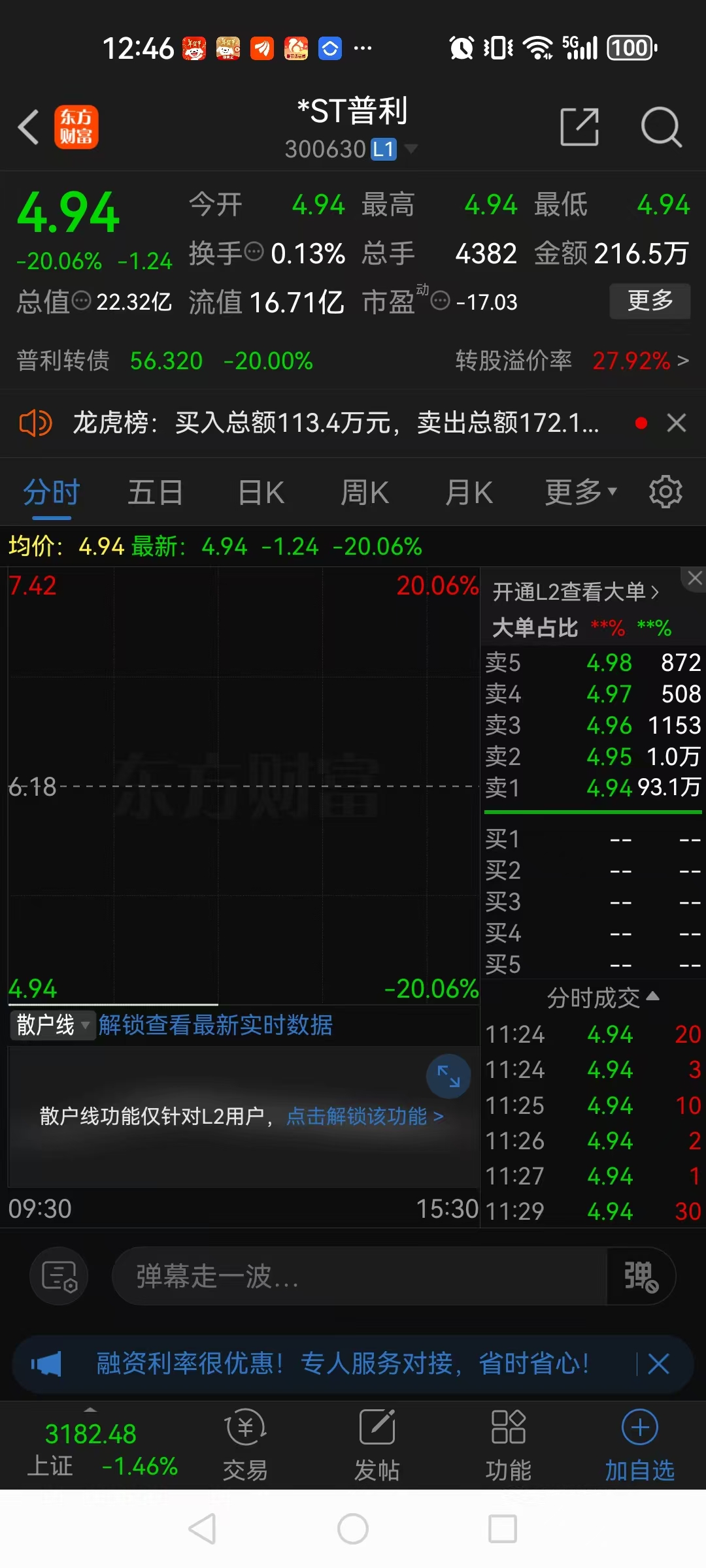Viewport: 706px width, 1568px height.
Task: Expand the chart to fullscreen
Action: [x=448, y=1076]
